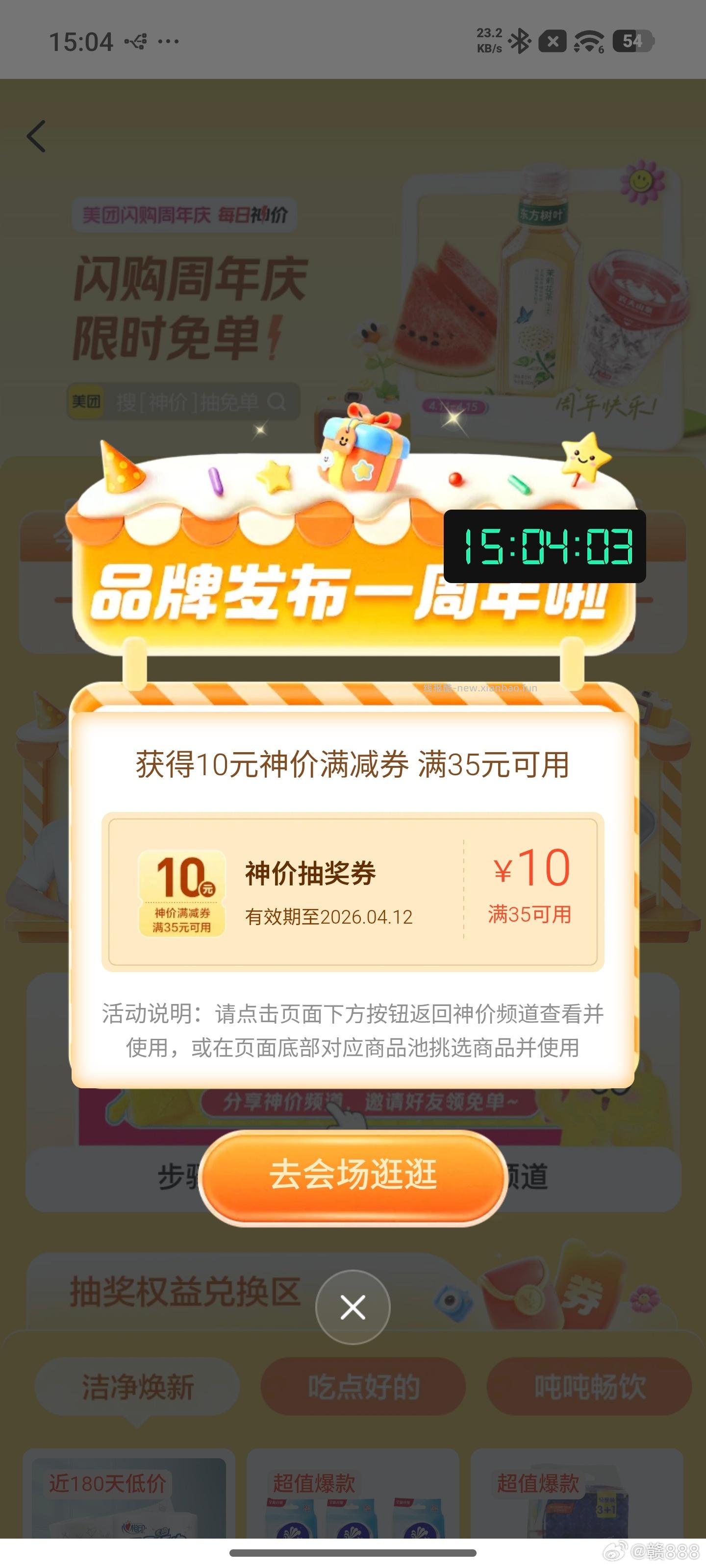
Task: Tap the 去会场逛逛 button
Action: (x=353, y=1176)
